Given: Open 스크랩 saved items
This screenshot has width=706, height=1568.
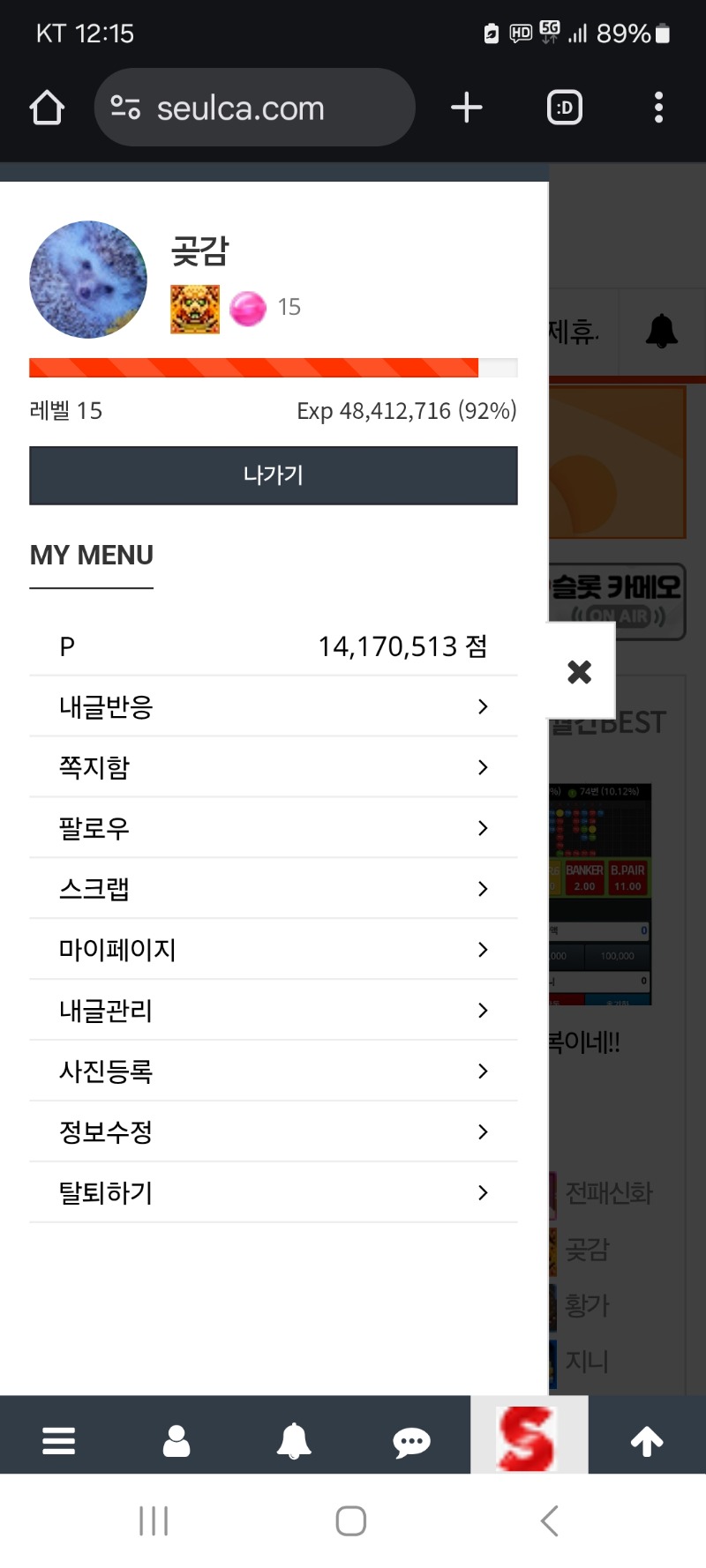Looking at the screenshot, I should (x=273, y=889).
